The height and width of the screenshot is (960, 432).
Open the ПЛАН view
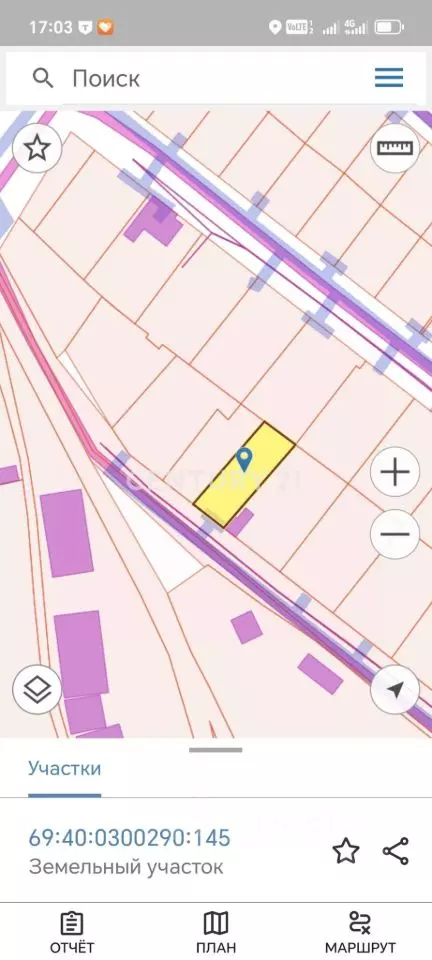216,932
